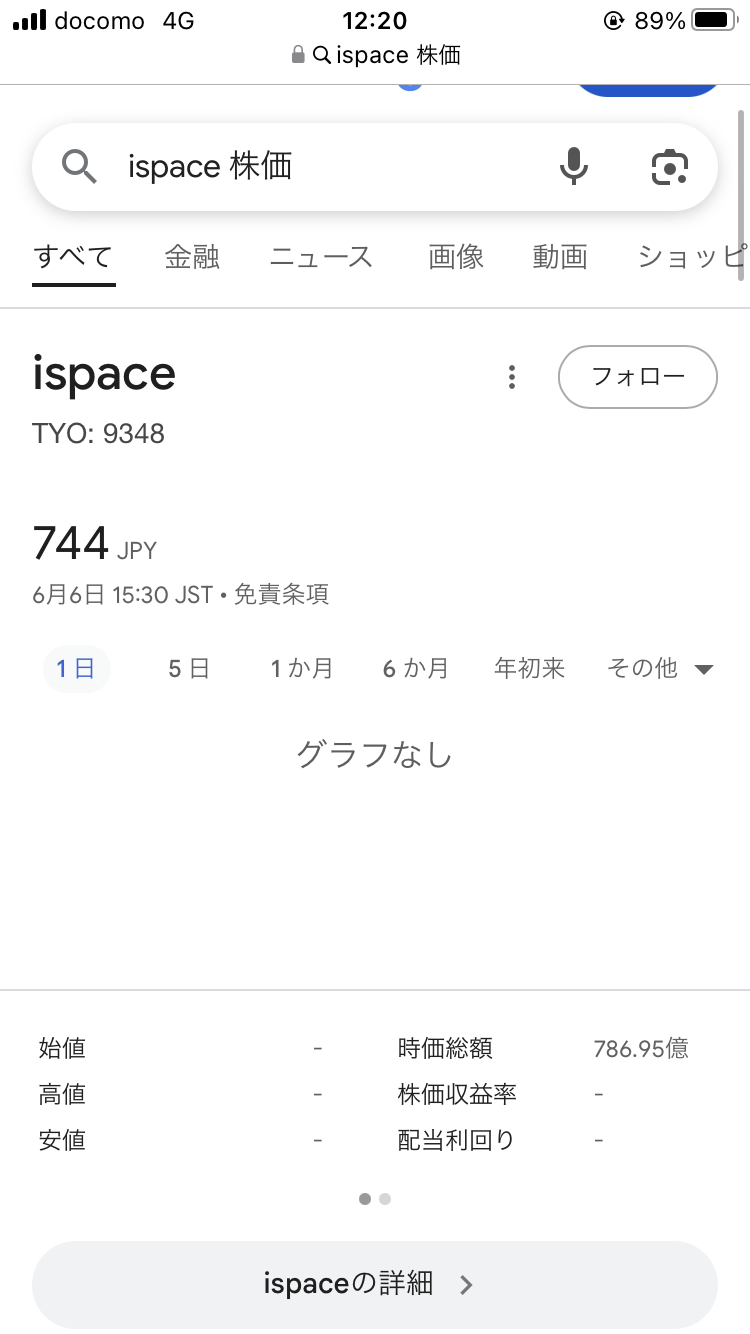This screenshot has height=1334, width=750.
Task: Select the 年初来 chart range
Action: [530, 669]
